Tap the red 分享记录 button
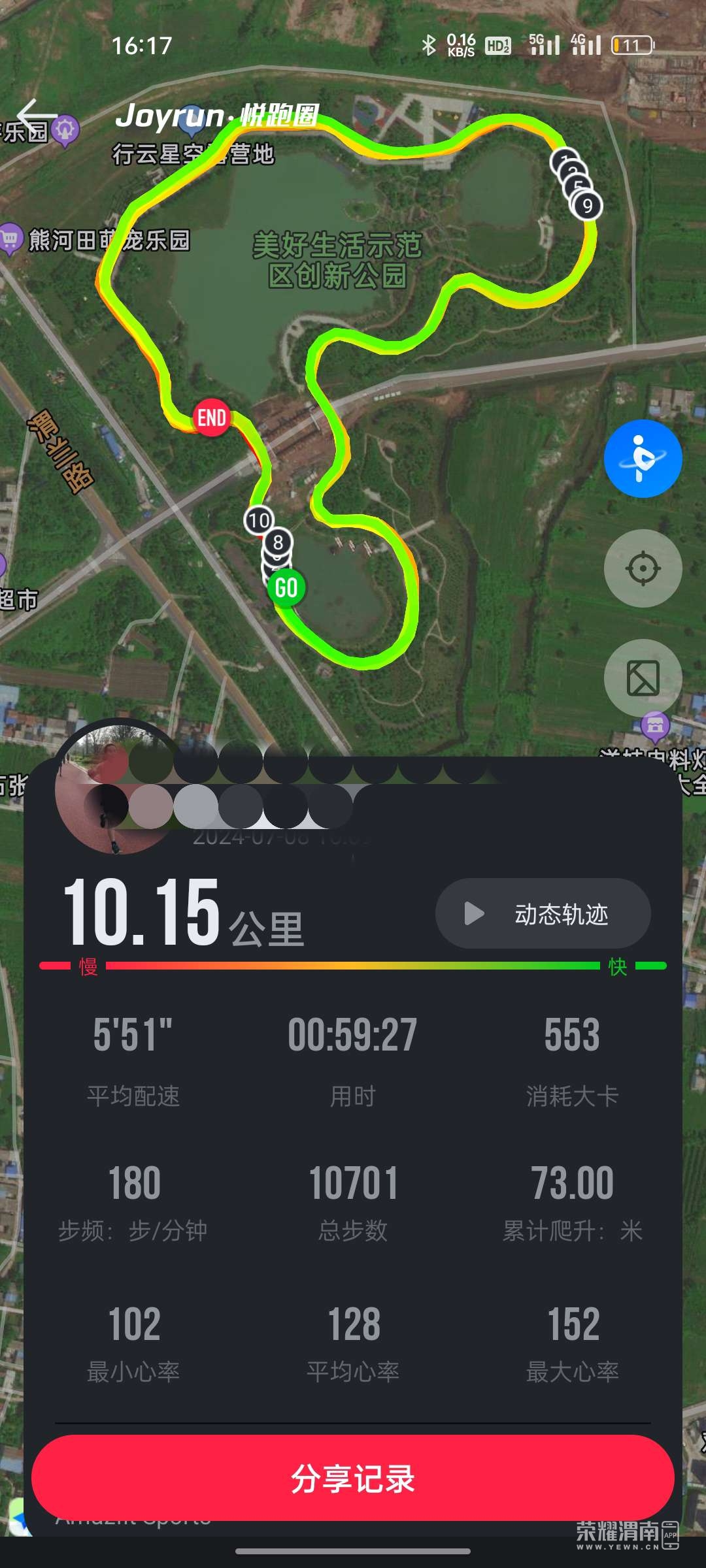The image size is (706, 1568). 353,1478
